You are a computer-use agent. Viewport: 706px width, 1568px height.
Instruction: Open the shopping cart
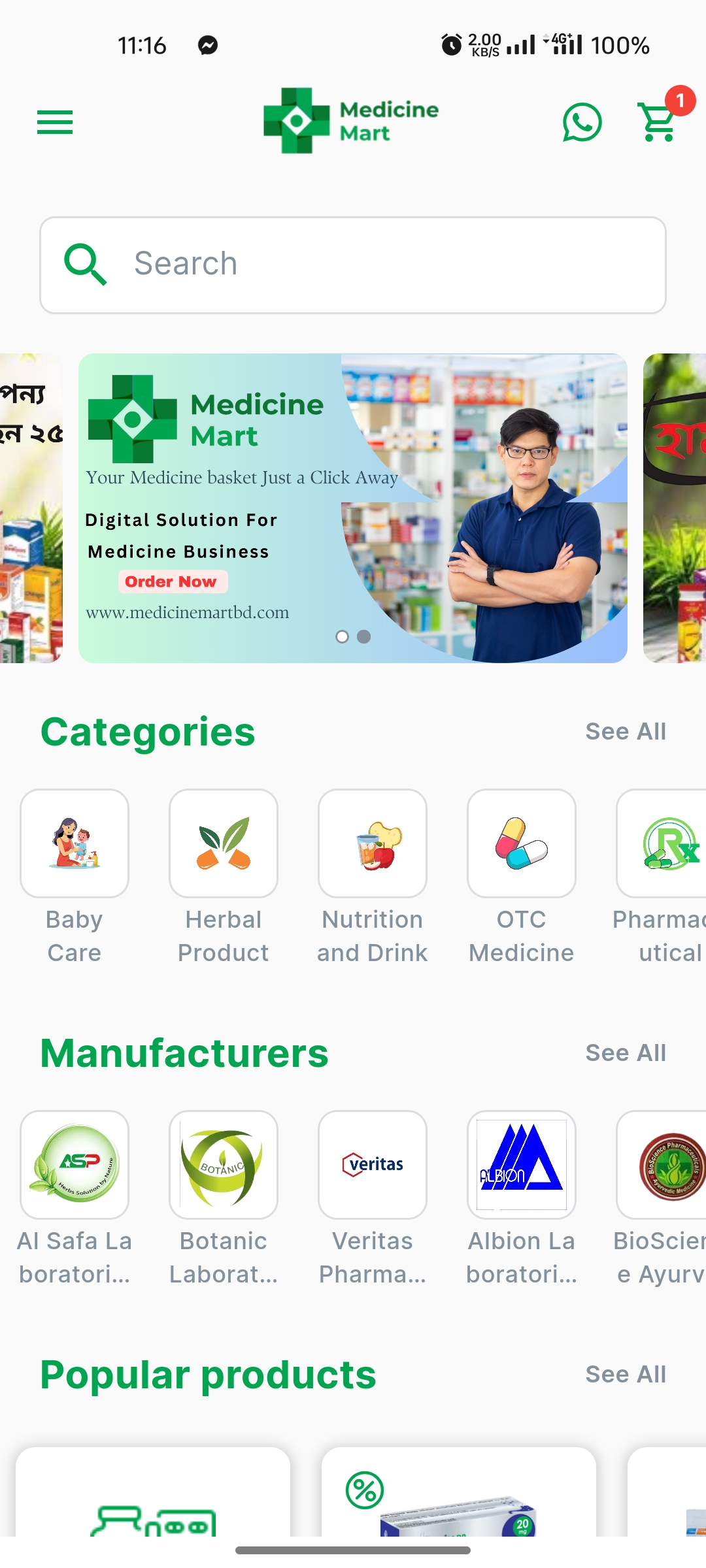click(659, 122)
